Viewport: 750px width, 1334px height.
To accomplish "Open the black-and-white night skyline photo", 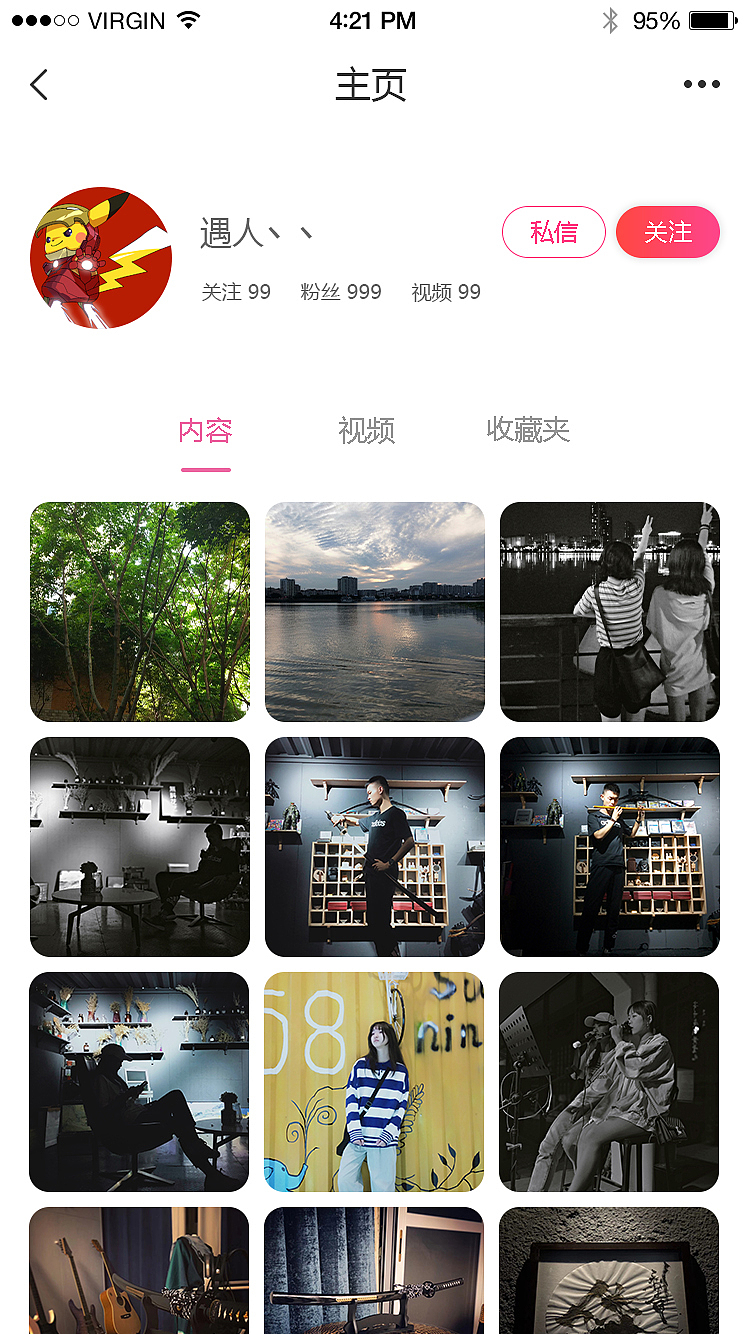I will [x=609, y=611].
